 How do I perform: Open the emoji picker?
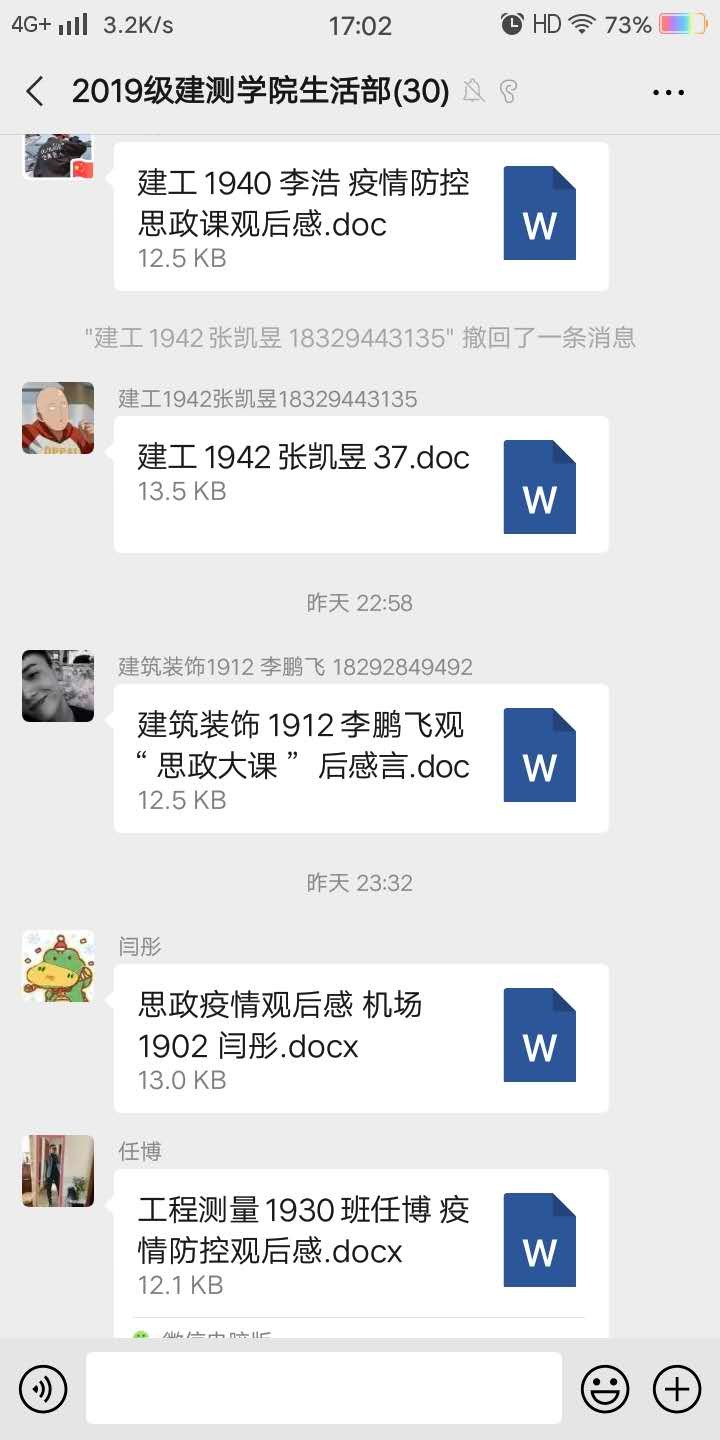pos(605,1389)
